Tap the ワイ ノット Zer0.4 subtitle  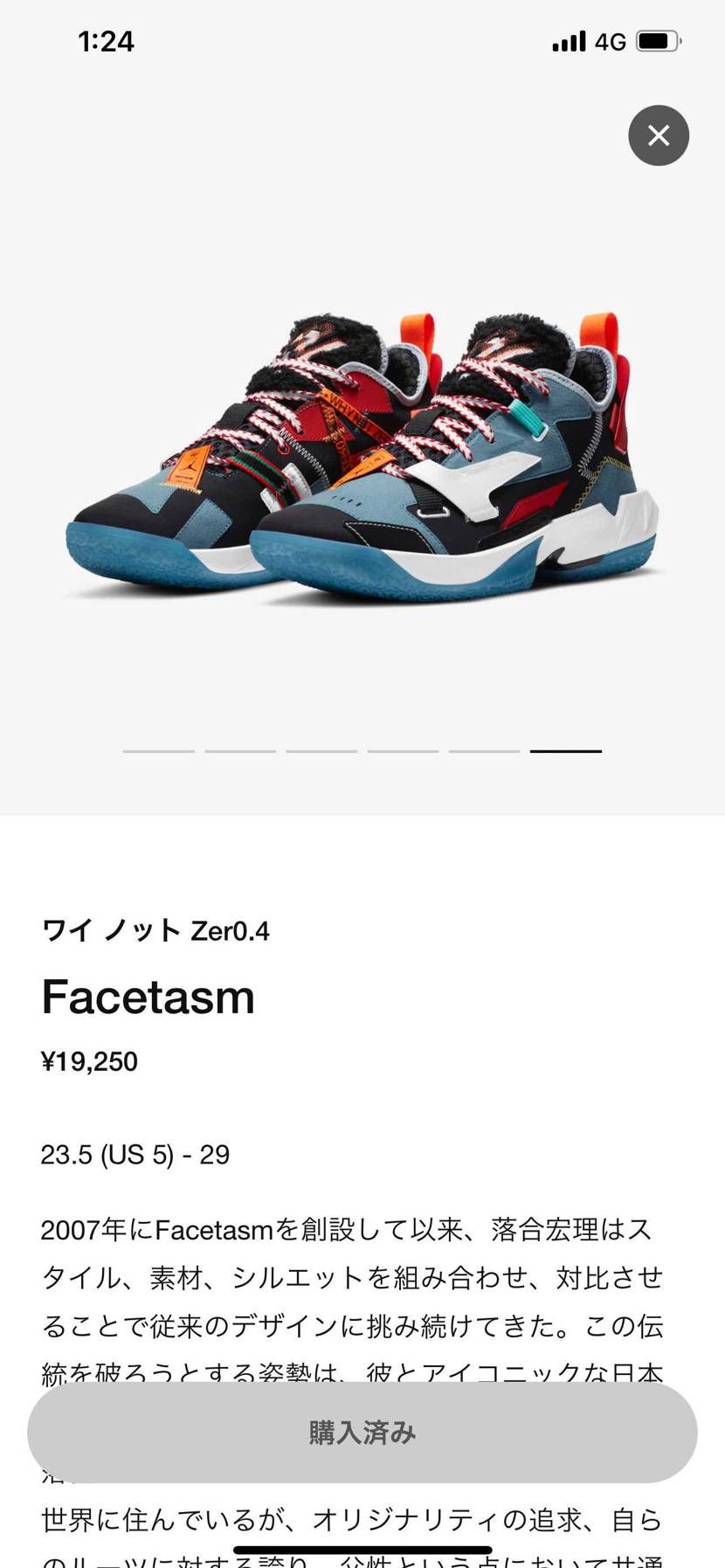(x=155, y=931)
